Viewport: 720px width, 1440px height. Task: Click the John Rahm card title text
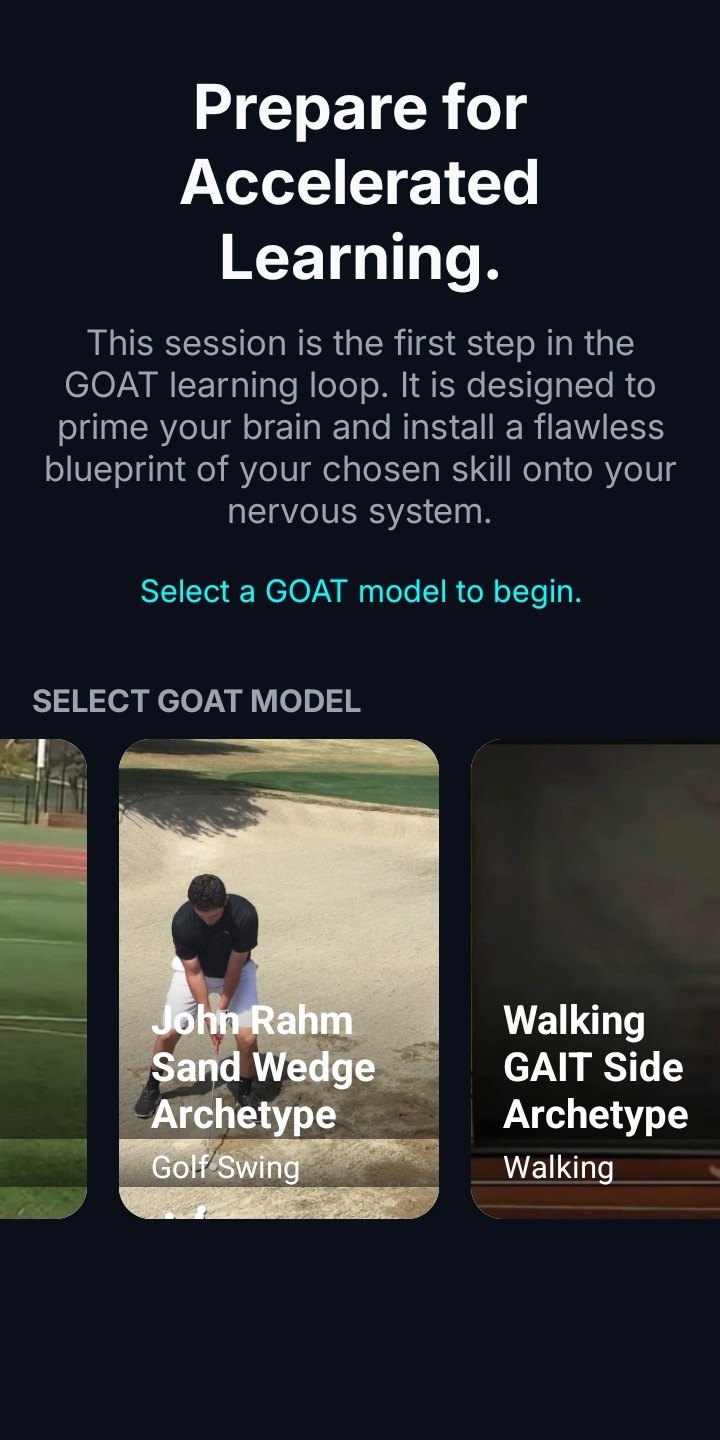pyautogui.click(x=263, y=1067)
